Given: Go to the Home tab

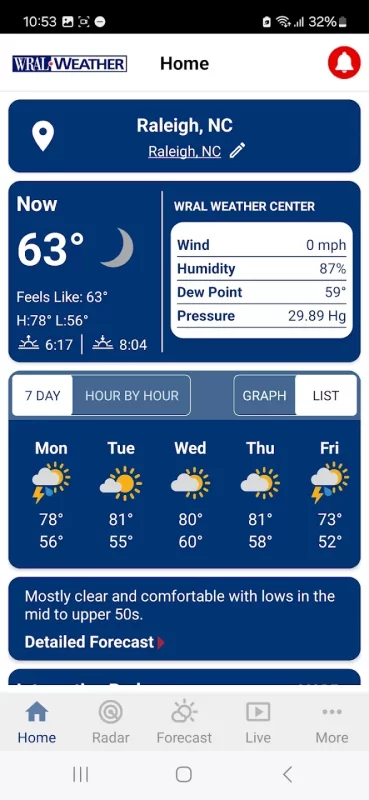Looking at the screenshot, I should [x=37, y=722].
